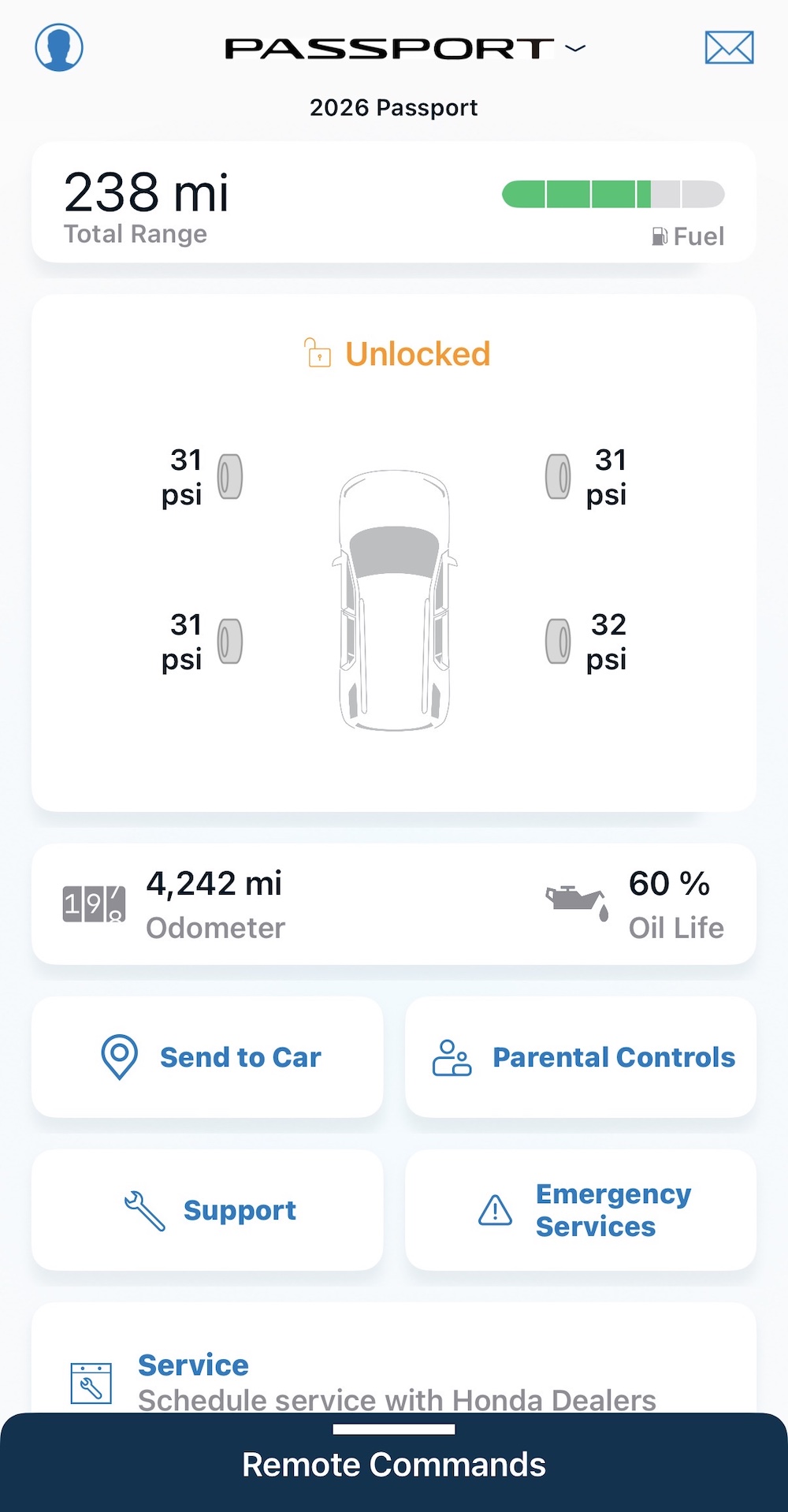This screenshot has width=788, height=1512.
Task: Schedule service with Honda Dealers
Action: click(394, 1380)
